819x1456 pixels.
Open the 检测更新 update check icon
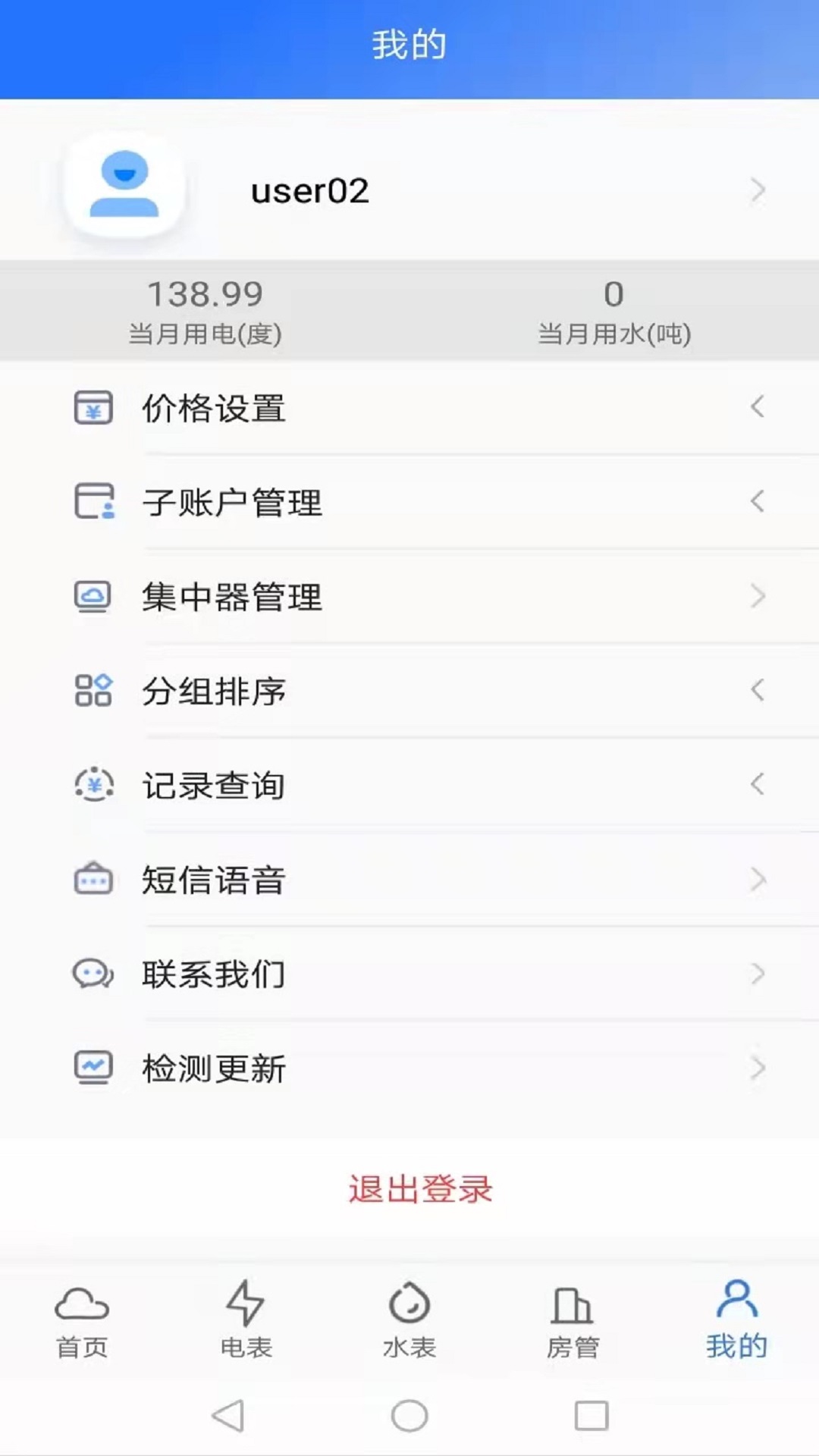93,1068
